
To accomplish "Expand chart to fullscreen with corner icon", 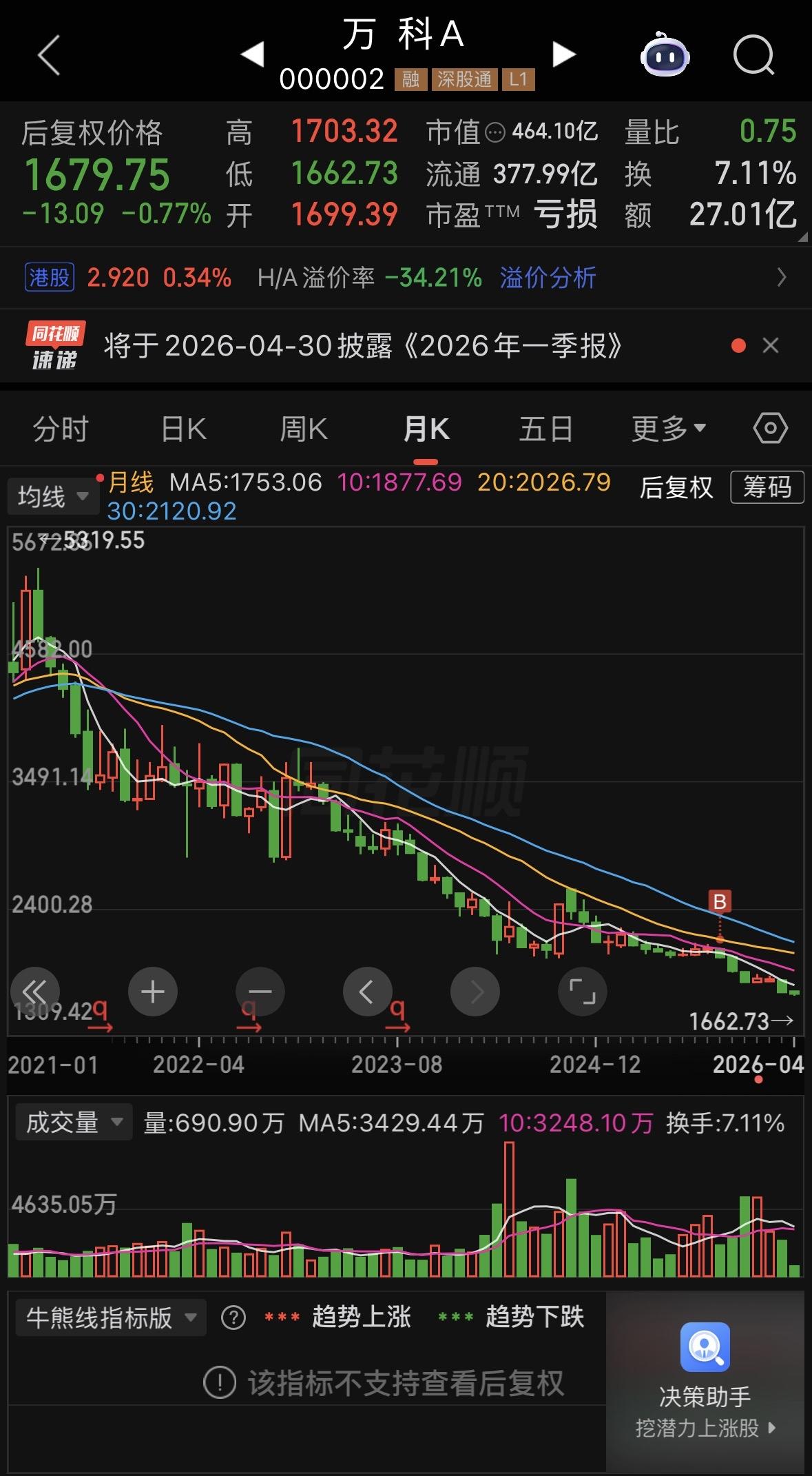I will [x=582, y=992].
